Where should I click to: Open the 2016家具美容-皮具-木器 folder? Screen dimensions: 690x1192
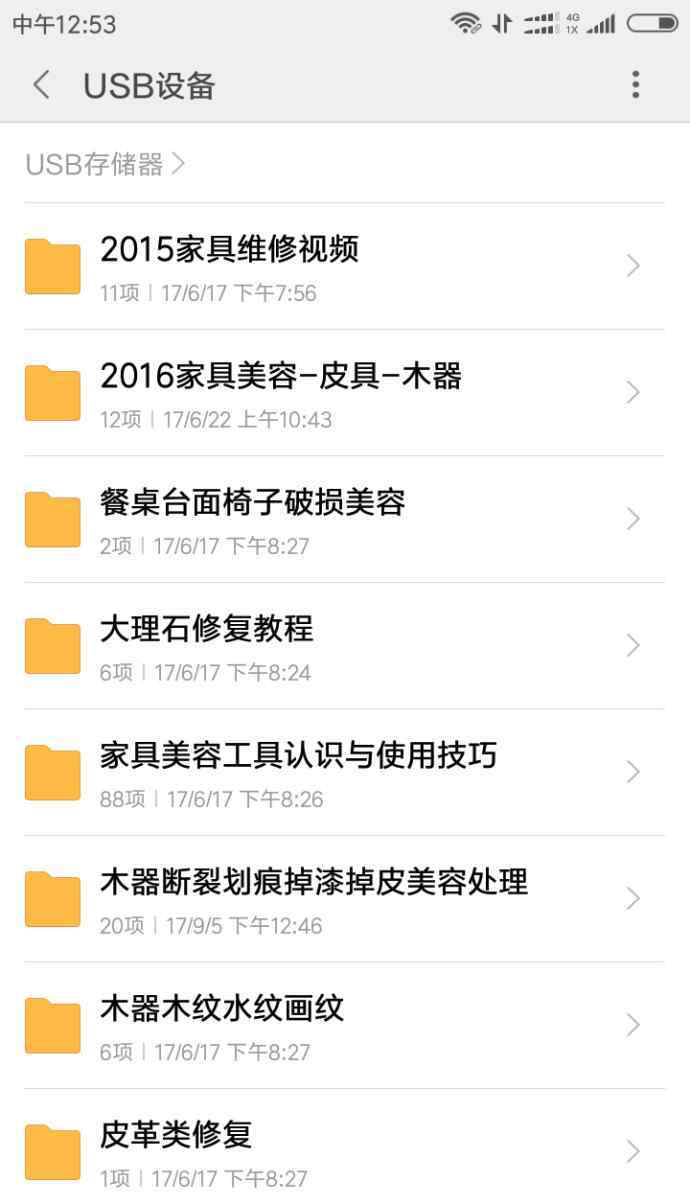(x=345, y=393)
